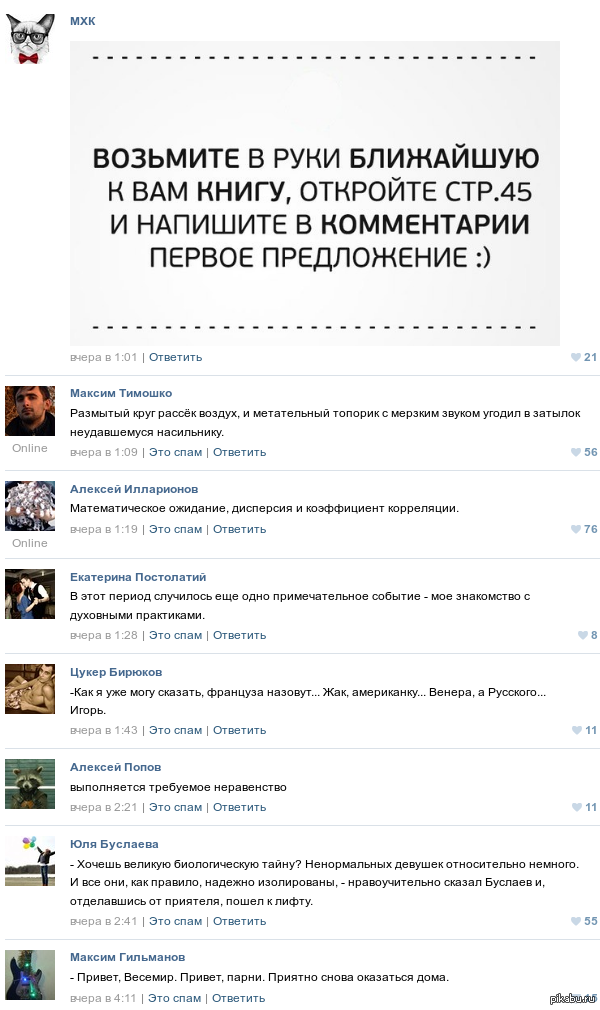Report Екатерина Постолатий's comment as spam
This screenshot has height=1010, width=600.
pyautogui.click(x=175, y=635)
